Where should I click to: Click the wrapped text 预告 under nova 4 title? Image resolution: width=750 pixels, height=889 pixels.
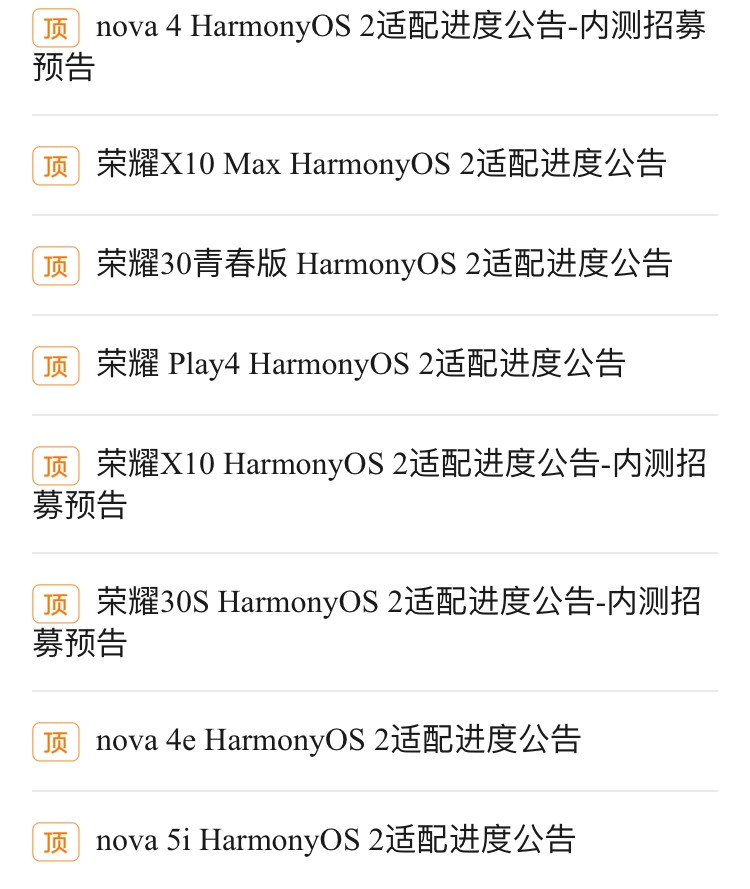click(x=58, y=70)
